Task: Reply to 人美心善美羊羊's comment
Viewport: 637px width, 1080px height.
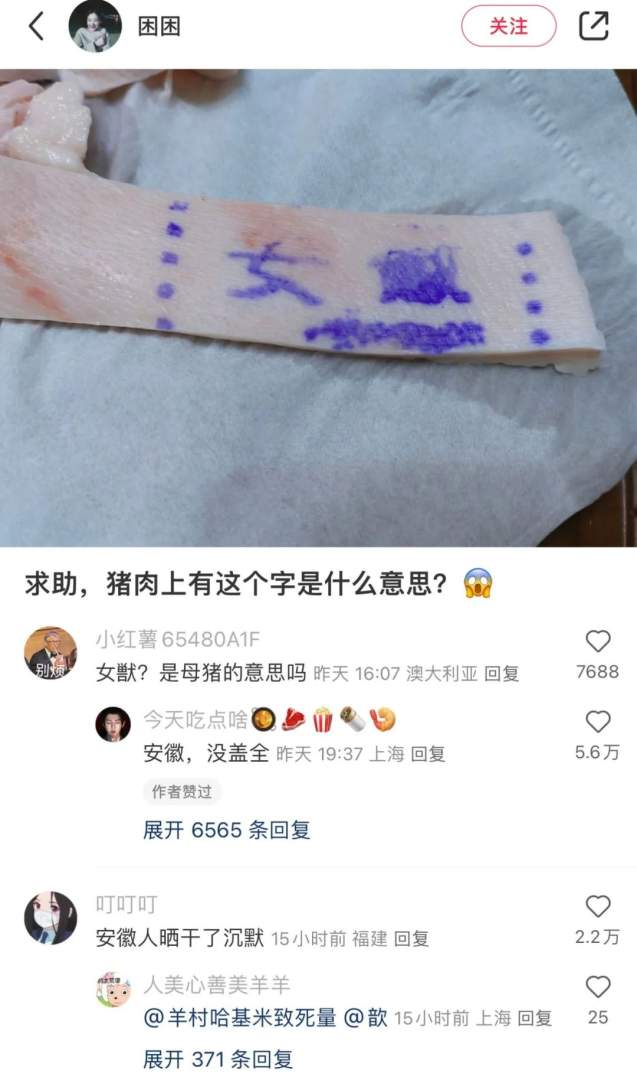Action: click(534, 1018)
